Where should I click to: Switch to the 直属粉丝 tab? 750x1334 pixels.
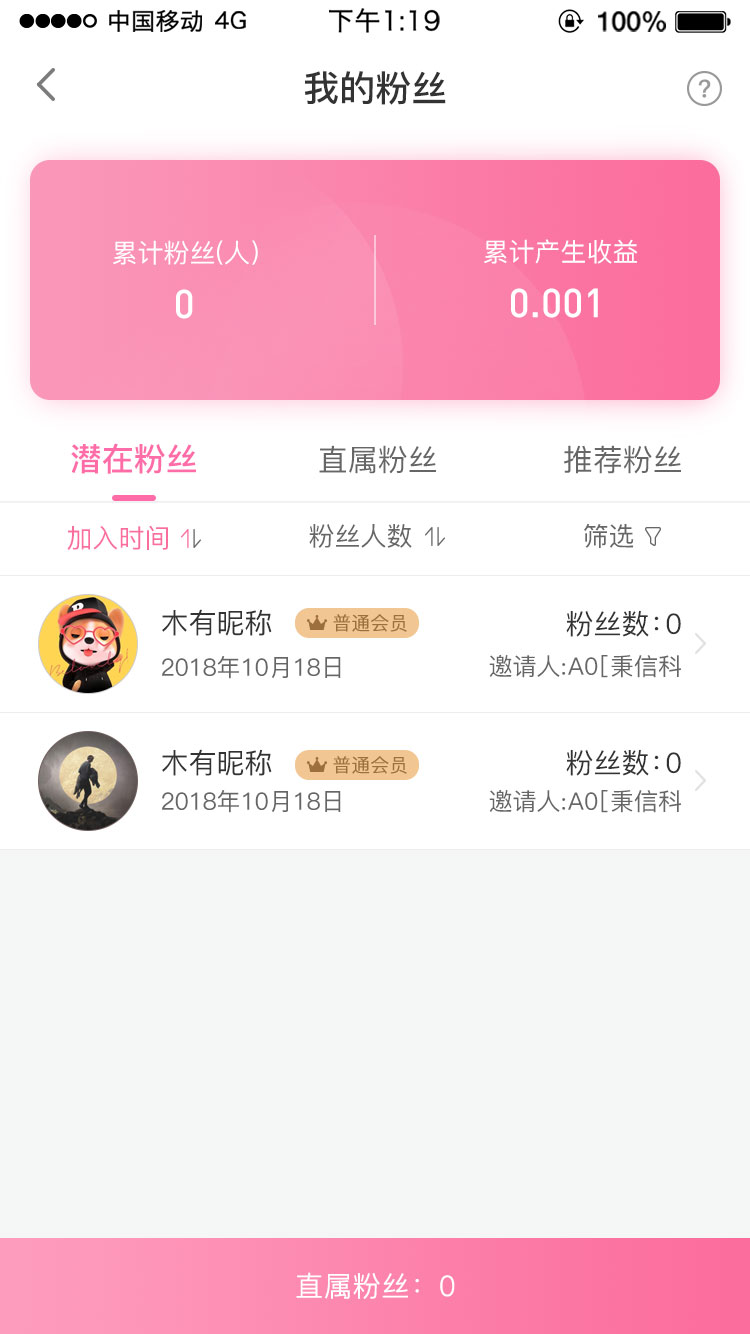point(376,461)
